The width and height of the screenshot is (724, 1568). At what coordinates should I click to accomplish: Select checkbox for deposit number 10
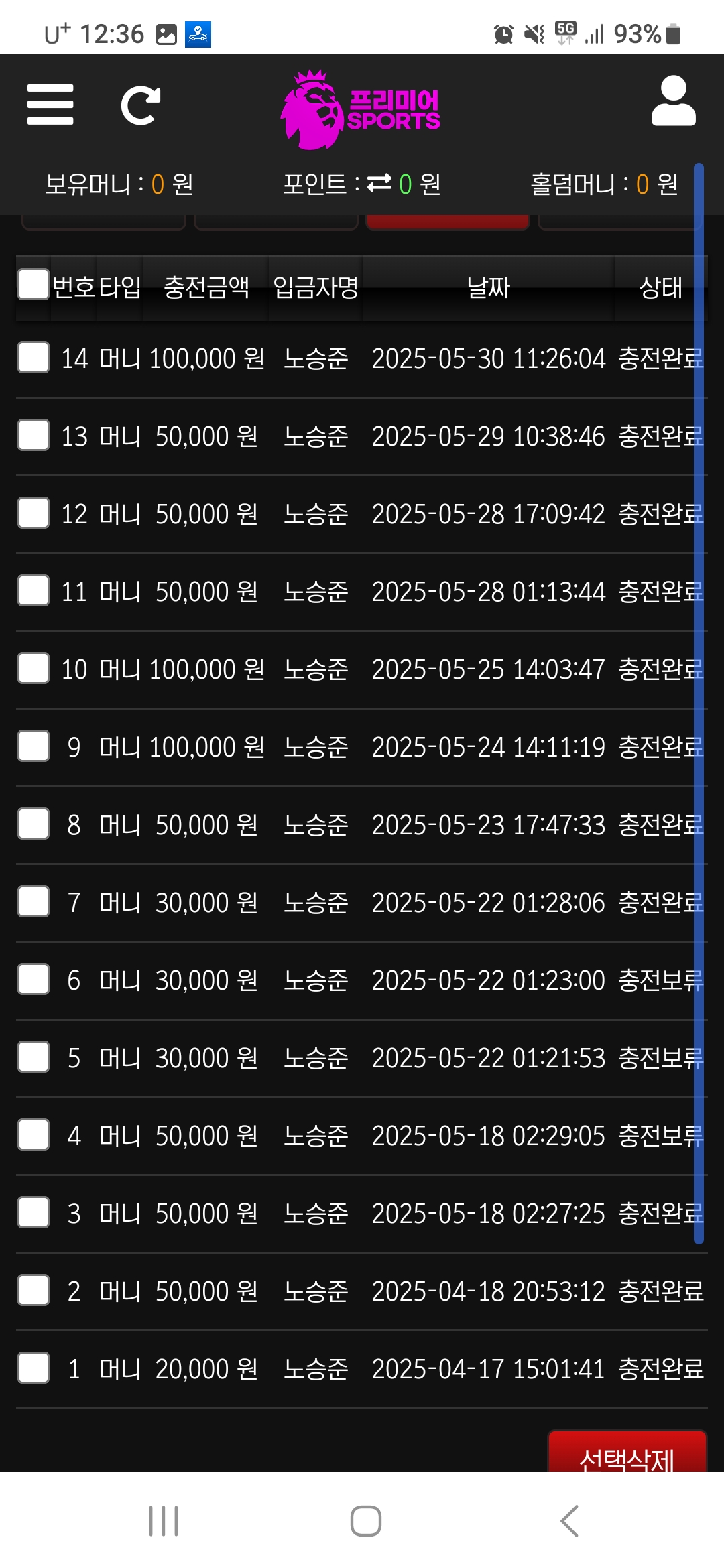point(34,668)
